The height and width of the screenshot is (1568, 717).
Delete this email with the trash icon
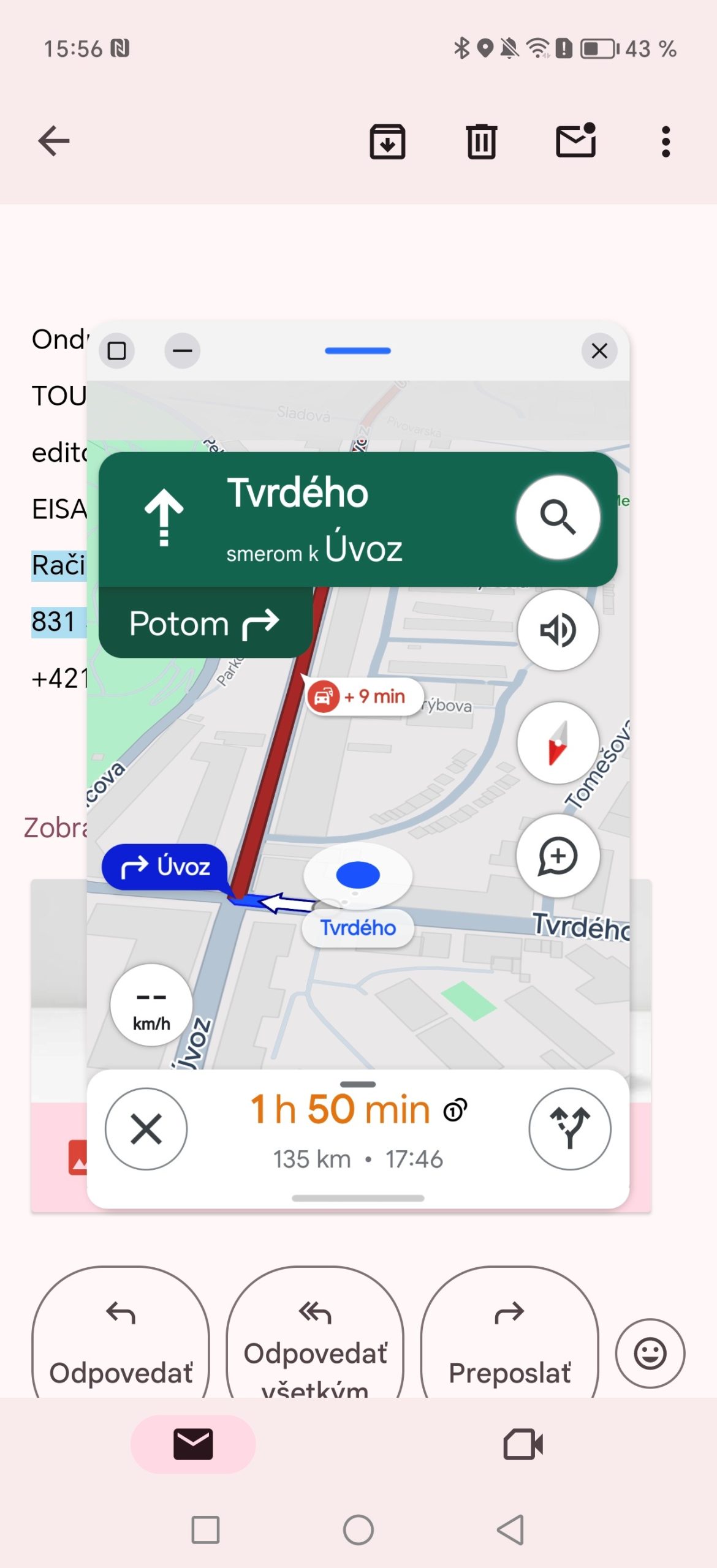(x=481, y=141)
